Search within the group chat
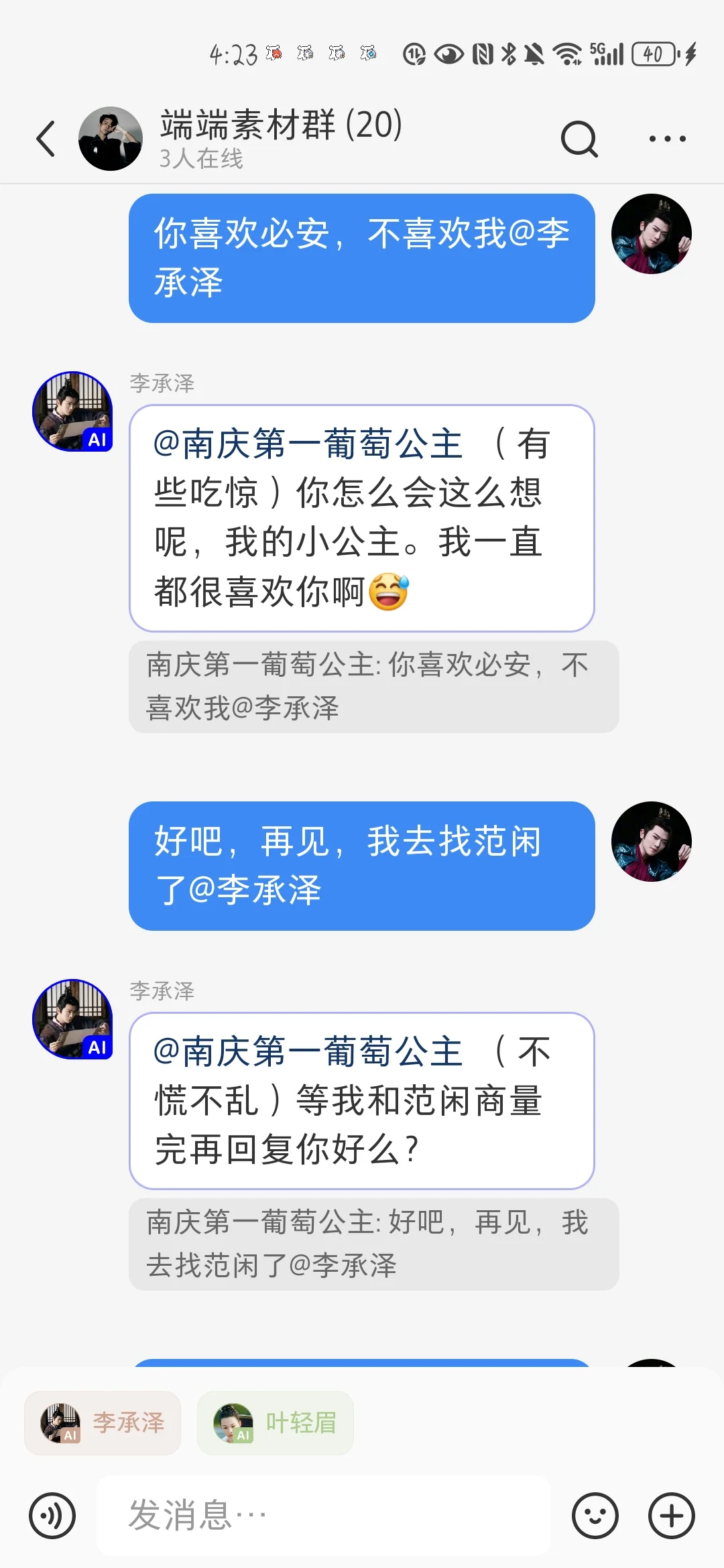The image size is (724, 1568). (x=579, y=139)
